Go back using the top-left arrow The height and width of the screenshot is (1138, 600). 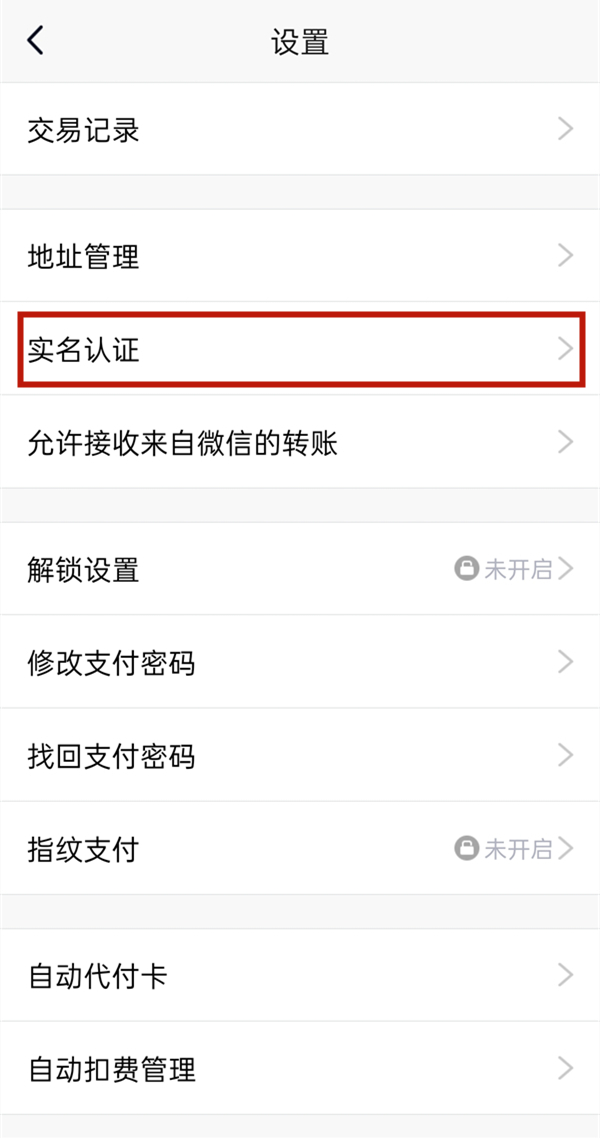[x=36, y=41]
